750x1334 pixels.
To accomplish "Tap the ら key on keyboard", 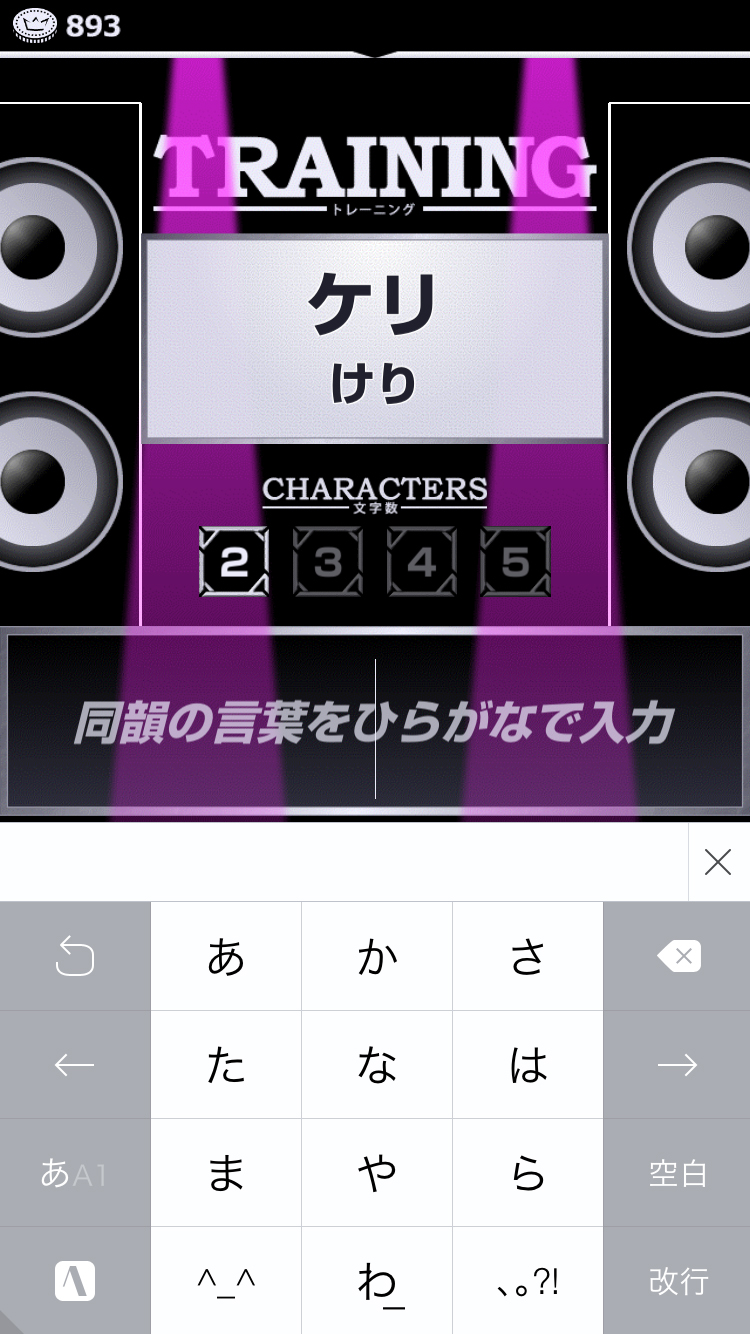I will 528,1173.
